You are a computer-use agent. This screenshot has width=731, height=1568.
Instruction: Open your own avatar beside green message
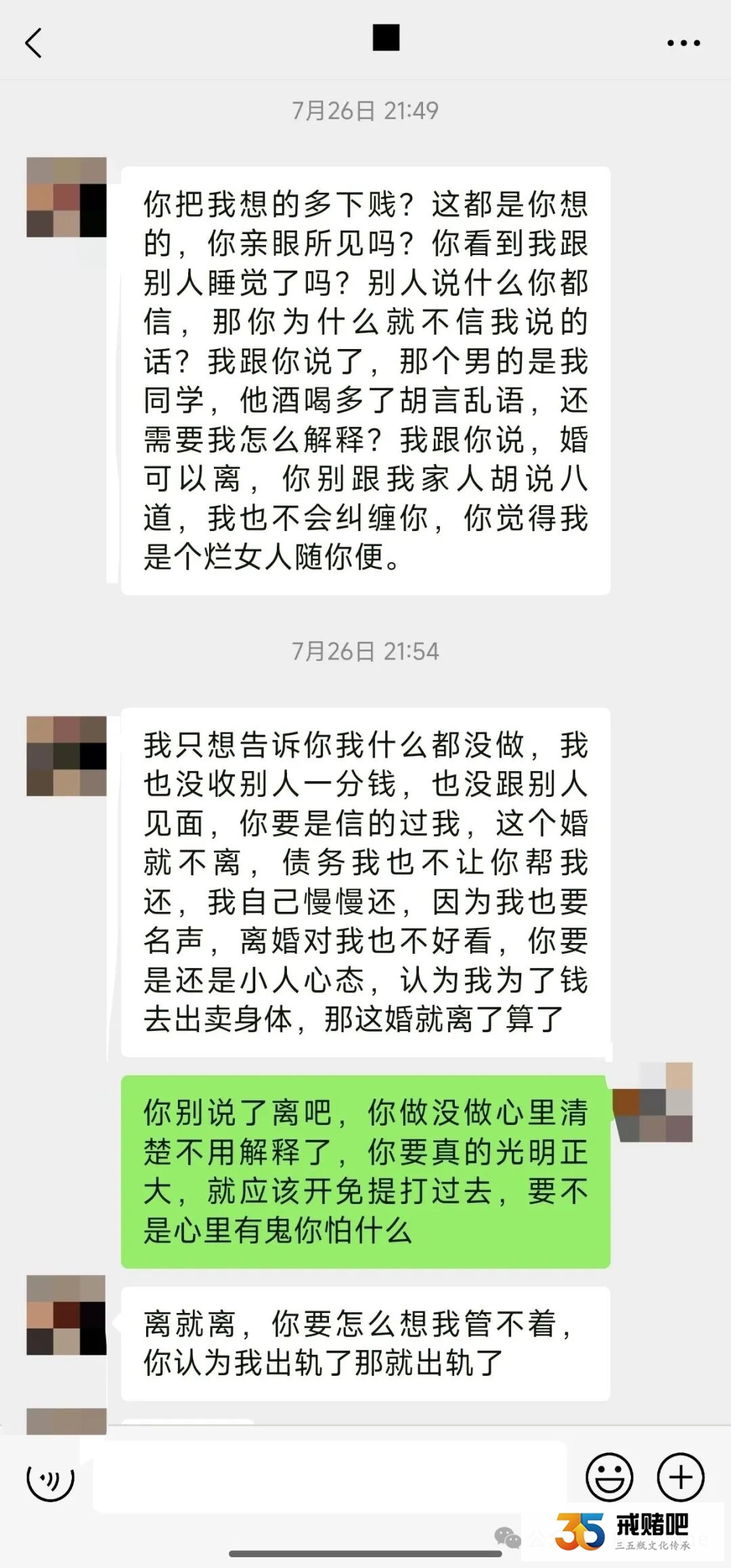click(652, 1103)
